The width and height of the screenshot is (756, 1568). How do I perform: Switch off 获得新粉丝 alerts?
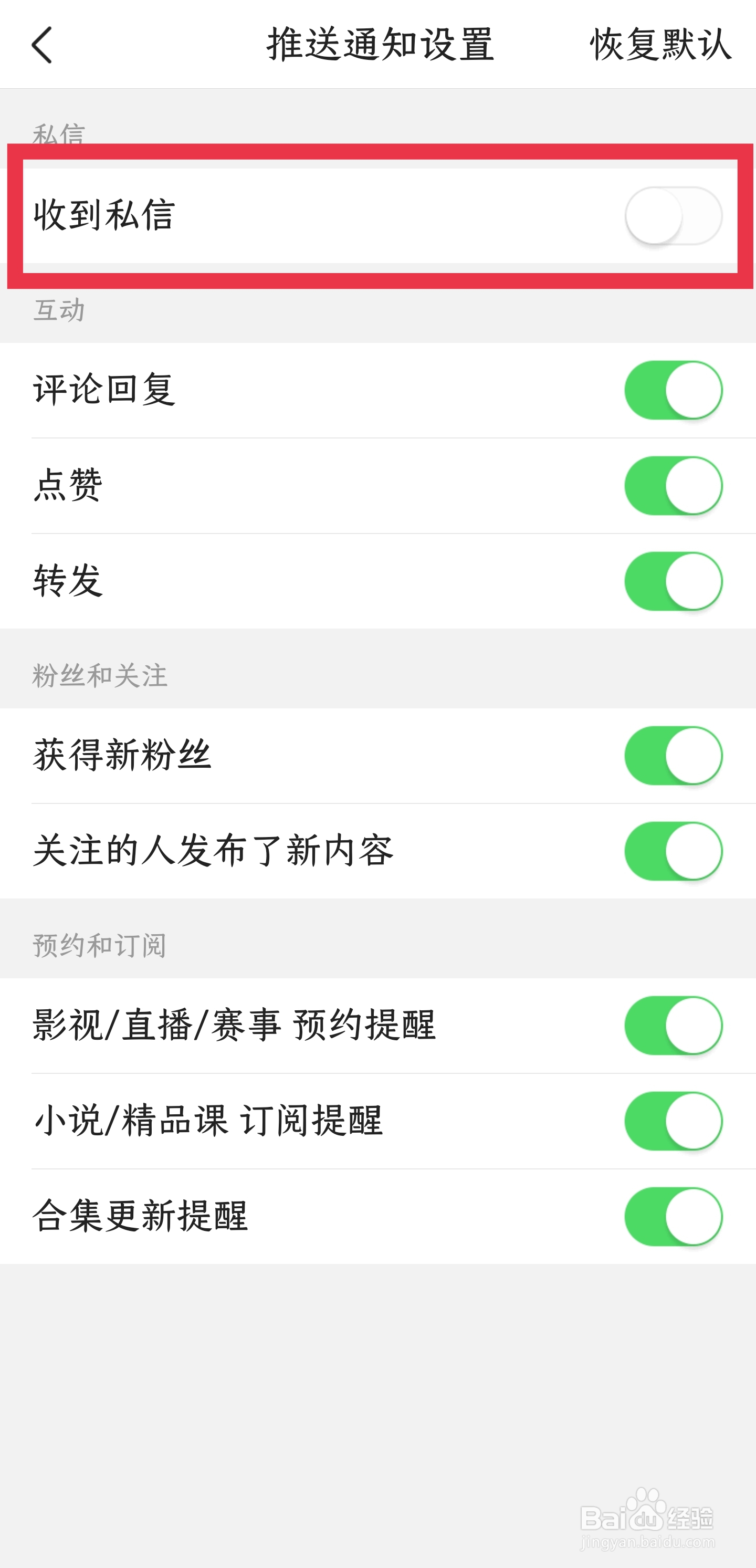[x=673, y=756]
